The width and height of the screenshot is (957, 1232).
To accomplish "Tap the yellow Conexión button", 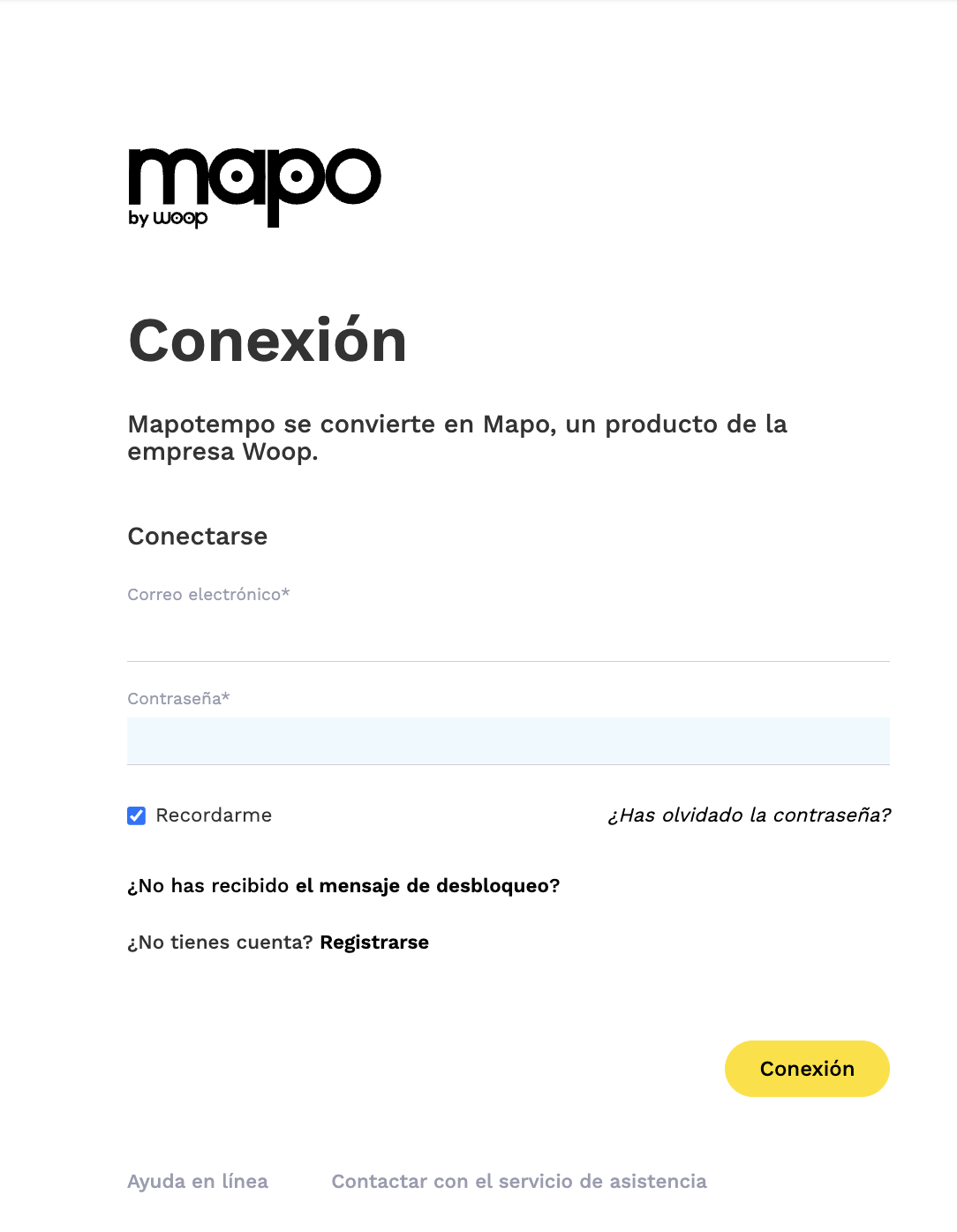I will [807, 1069].
